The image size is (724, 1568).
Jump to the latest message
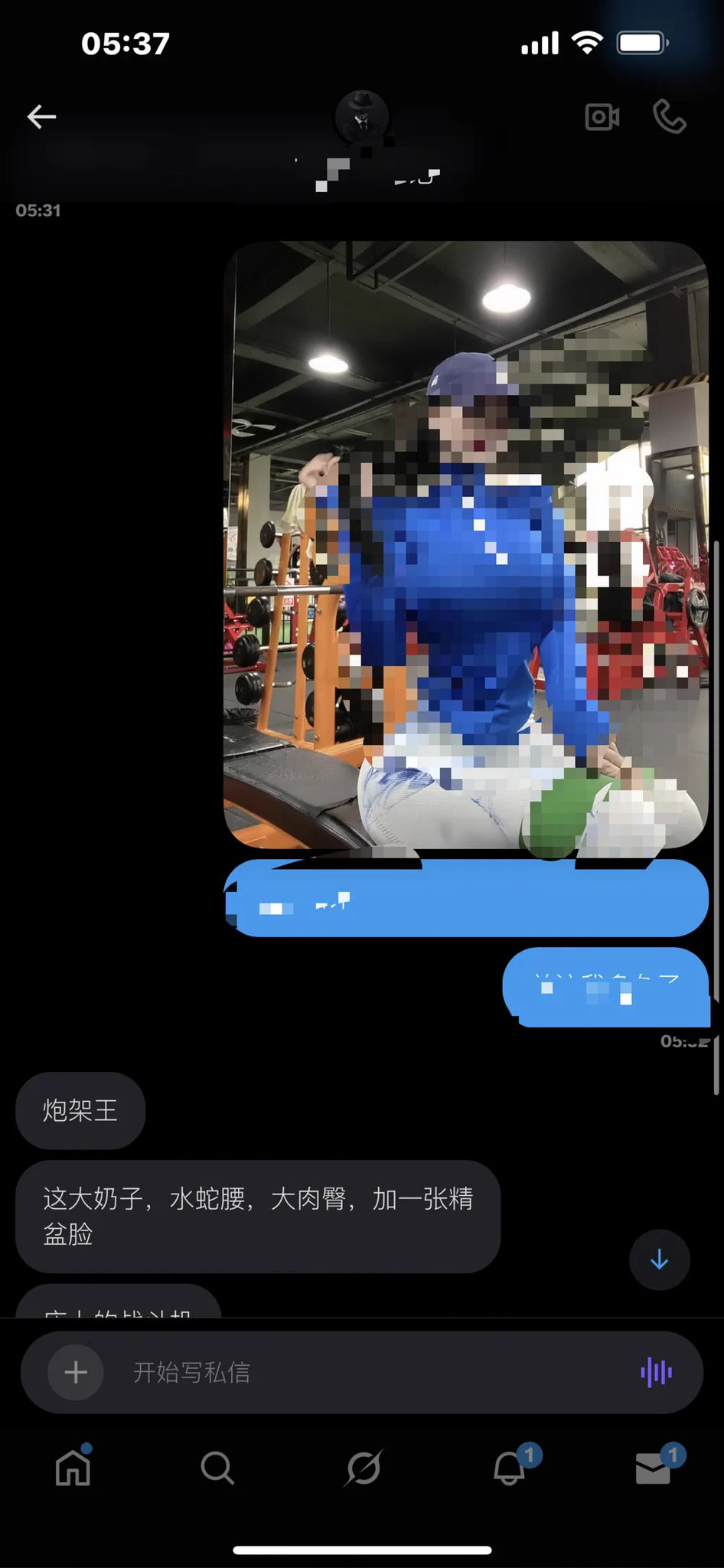click(x=659, y=1259)
